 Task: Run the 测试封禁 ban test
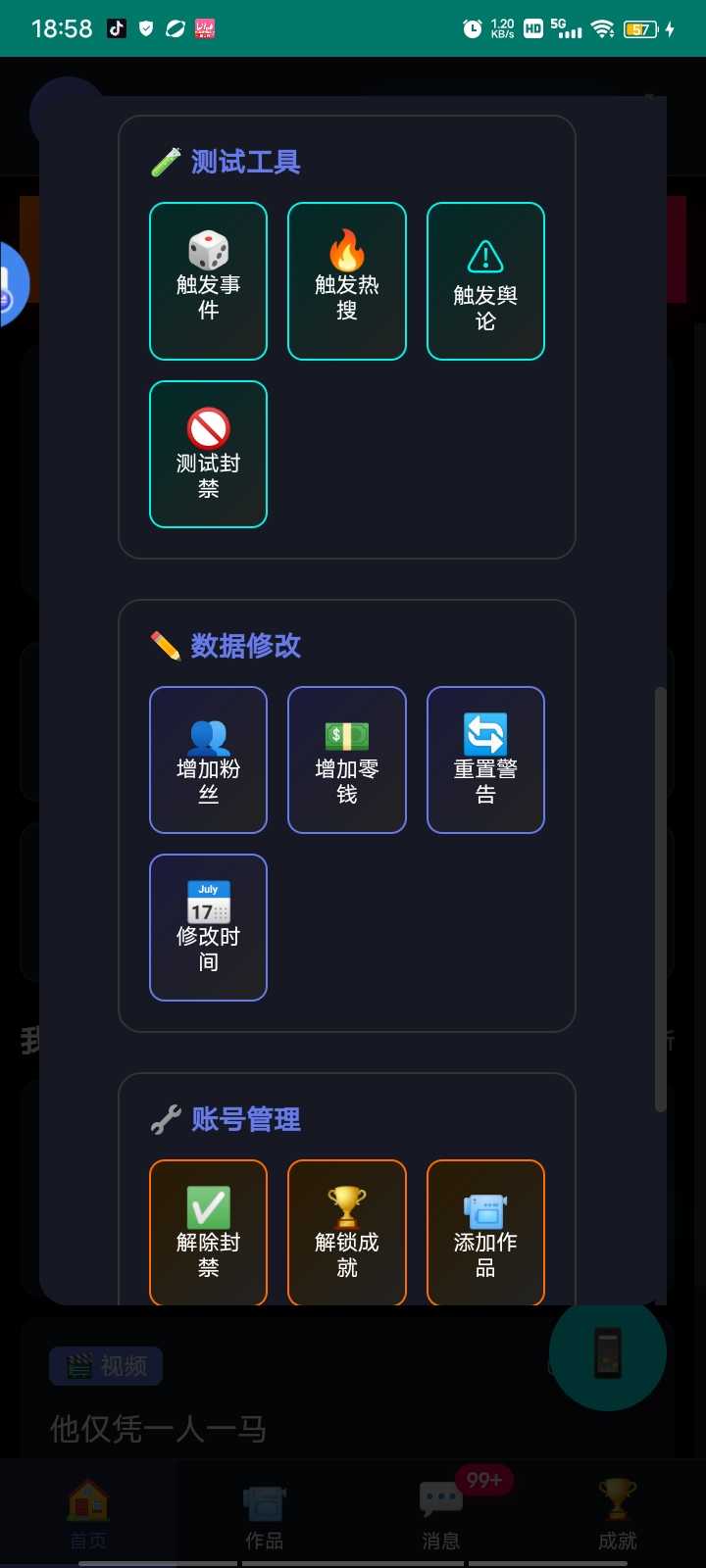[x=208, y=455]
